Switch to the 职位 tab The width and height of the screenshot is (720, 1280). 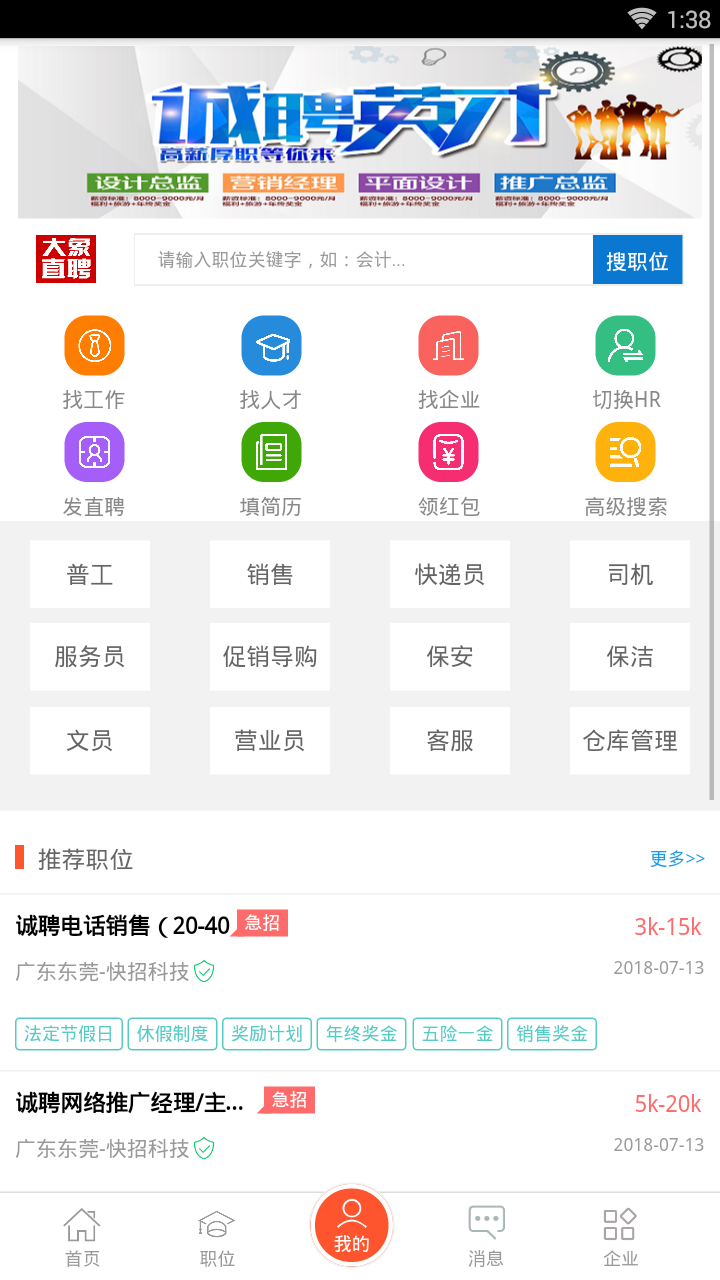click(x=217, y=1238)
